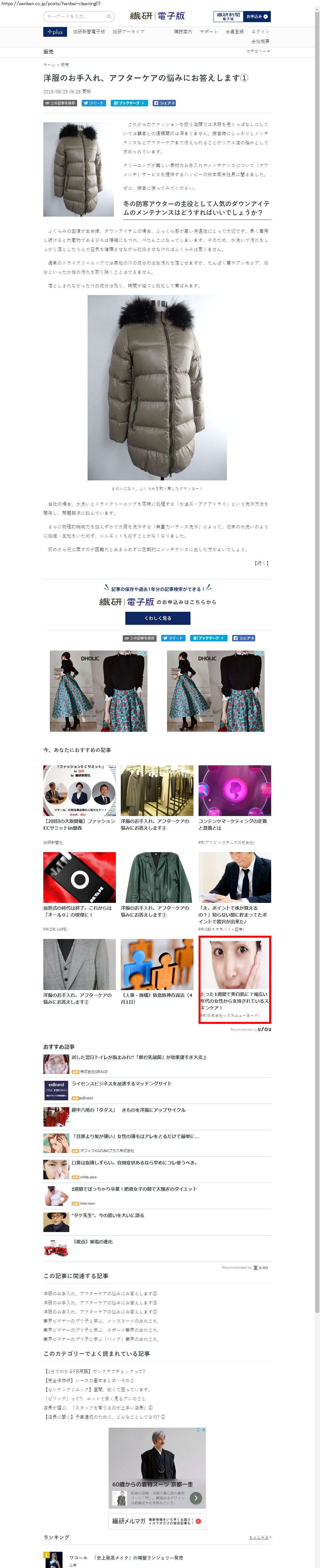320x1568 pixels.
Task: Tap the くわしく見る button
Action: (x=158, y=618)
